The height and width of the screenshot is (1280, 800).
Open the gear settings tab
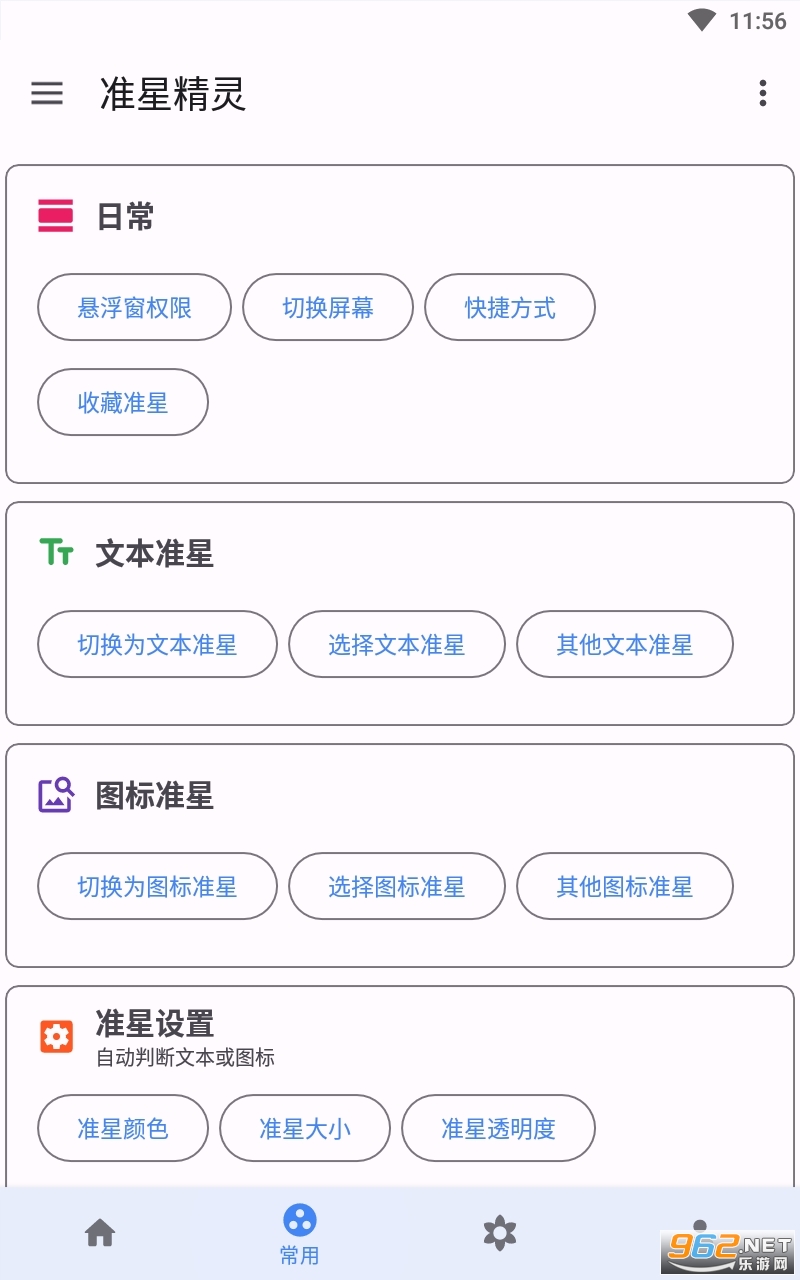[500, 1233]
